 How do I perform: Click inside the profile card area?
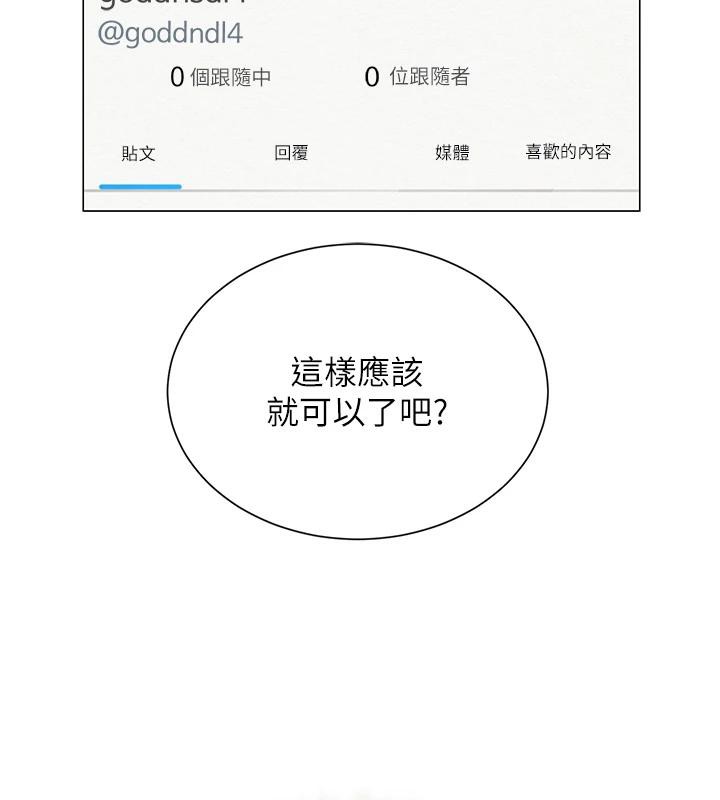pos(360,110)
